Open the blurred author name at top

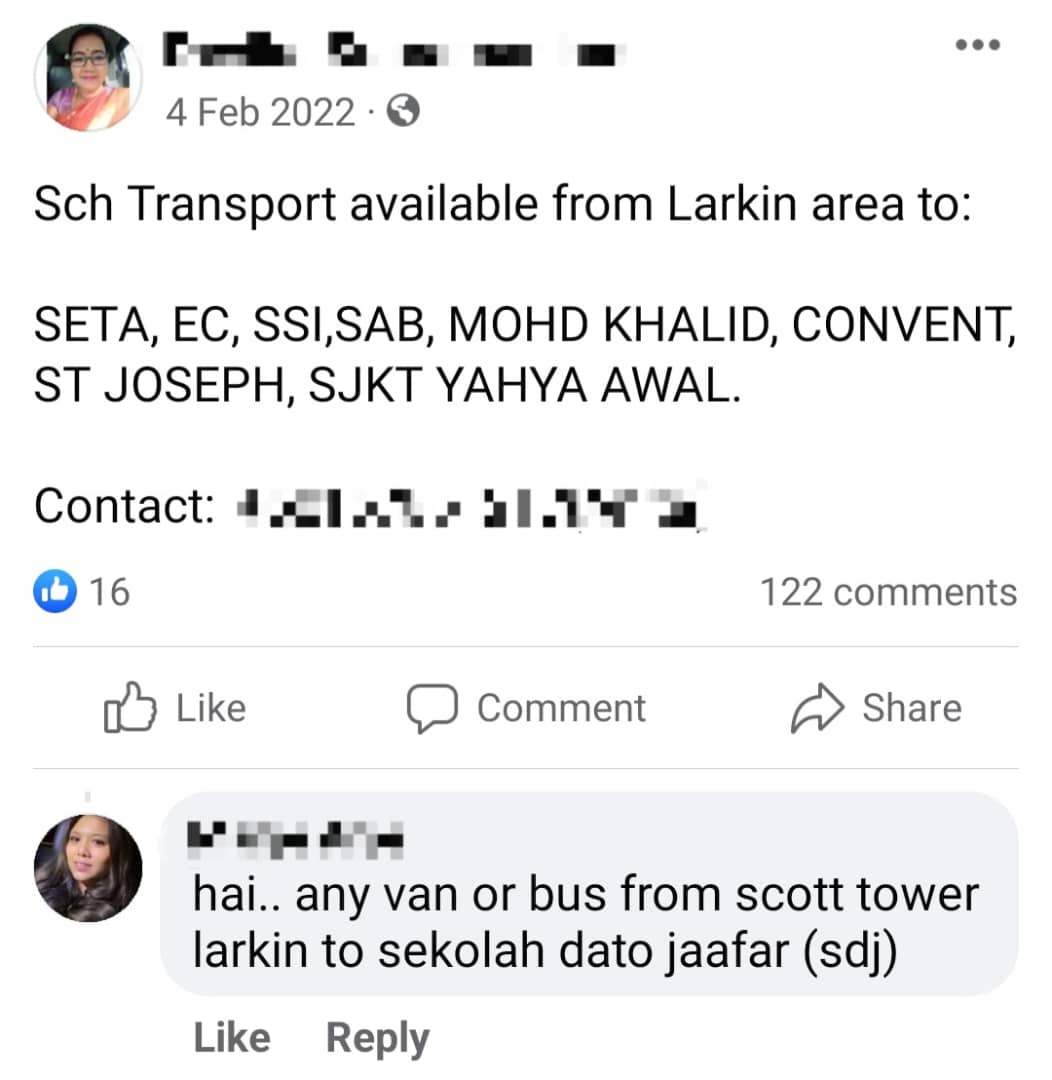point(390,49)
